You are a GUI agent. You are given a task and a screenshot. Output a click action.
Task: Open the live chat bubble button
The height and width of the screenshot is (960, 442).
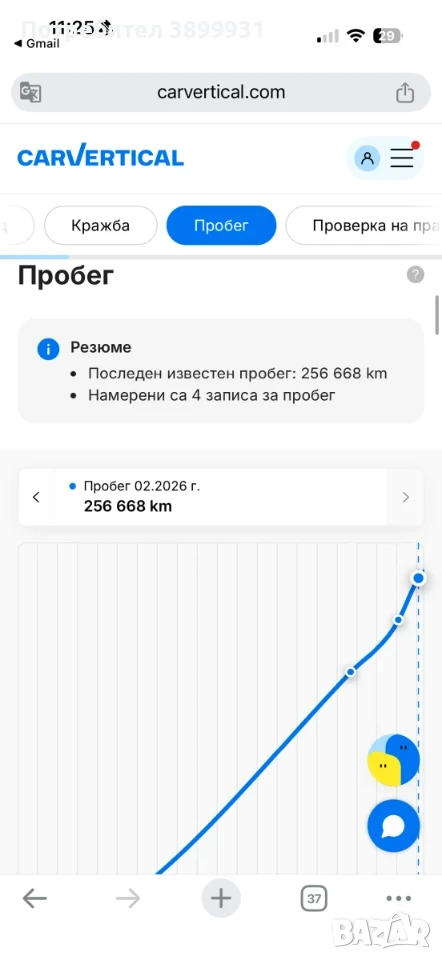[394, 827]
